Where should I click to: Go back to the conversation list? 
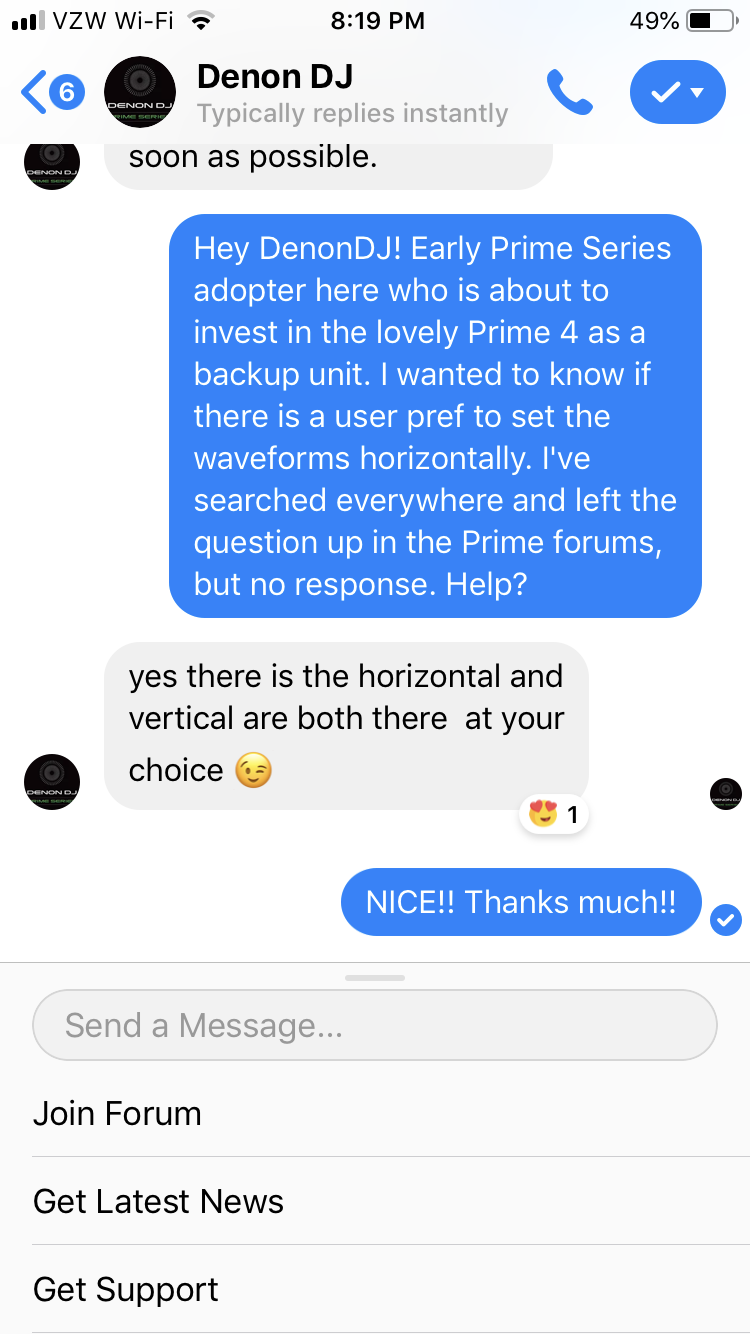[52, 93]
